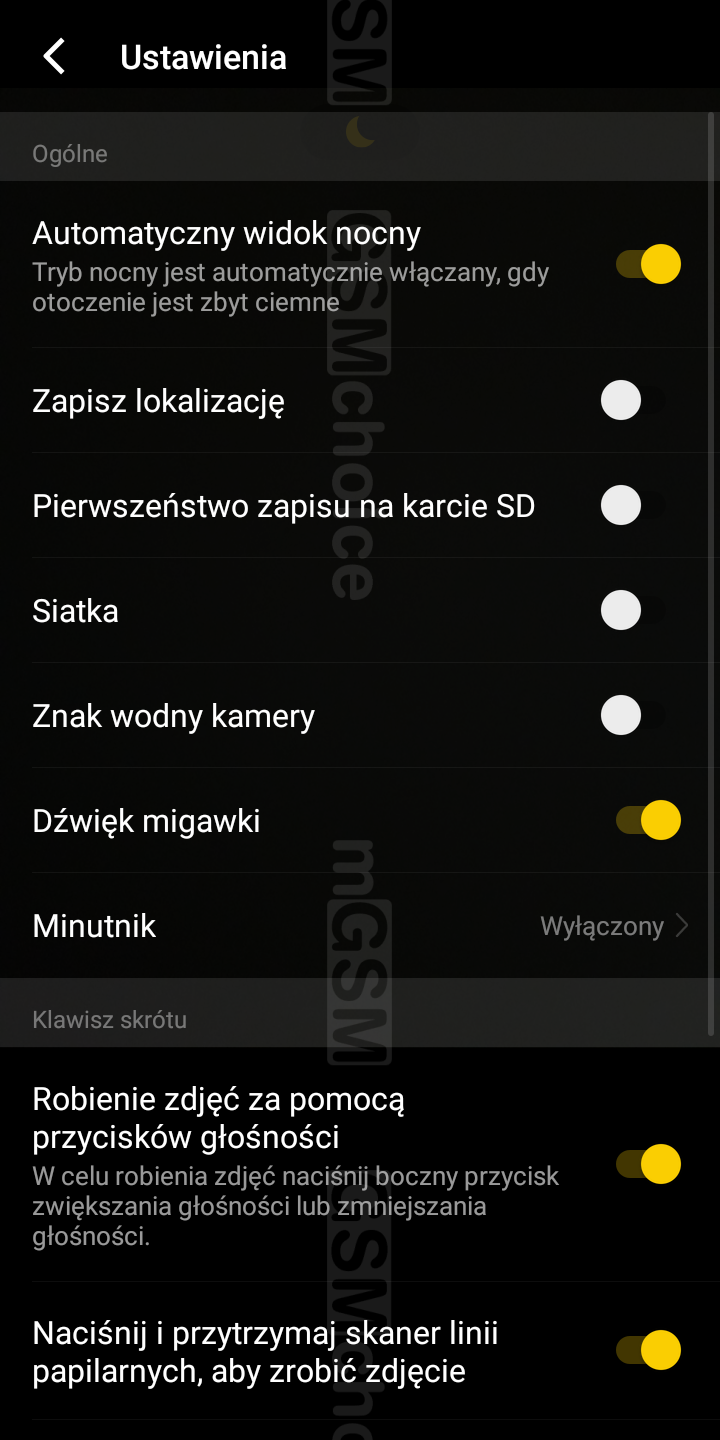Image resolution: width=720 pixels, height=1440 pixels.
Task: Switch on Znak wodny kamery
Action: pyautogui.click(x=634, y=716)
